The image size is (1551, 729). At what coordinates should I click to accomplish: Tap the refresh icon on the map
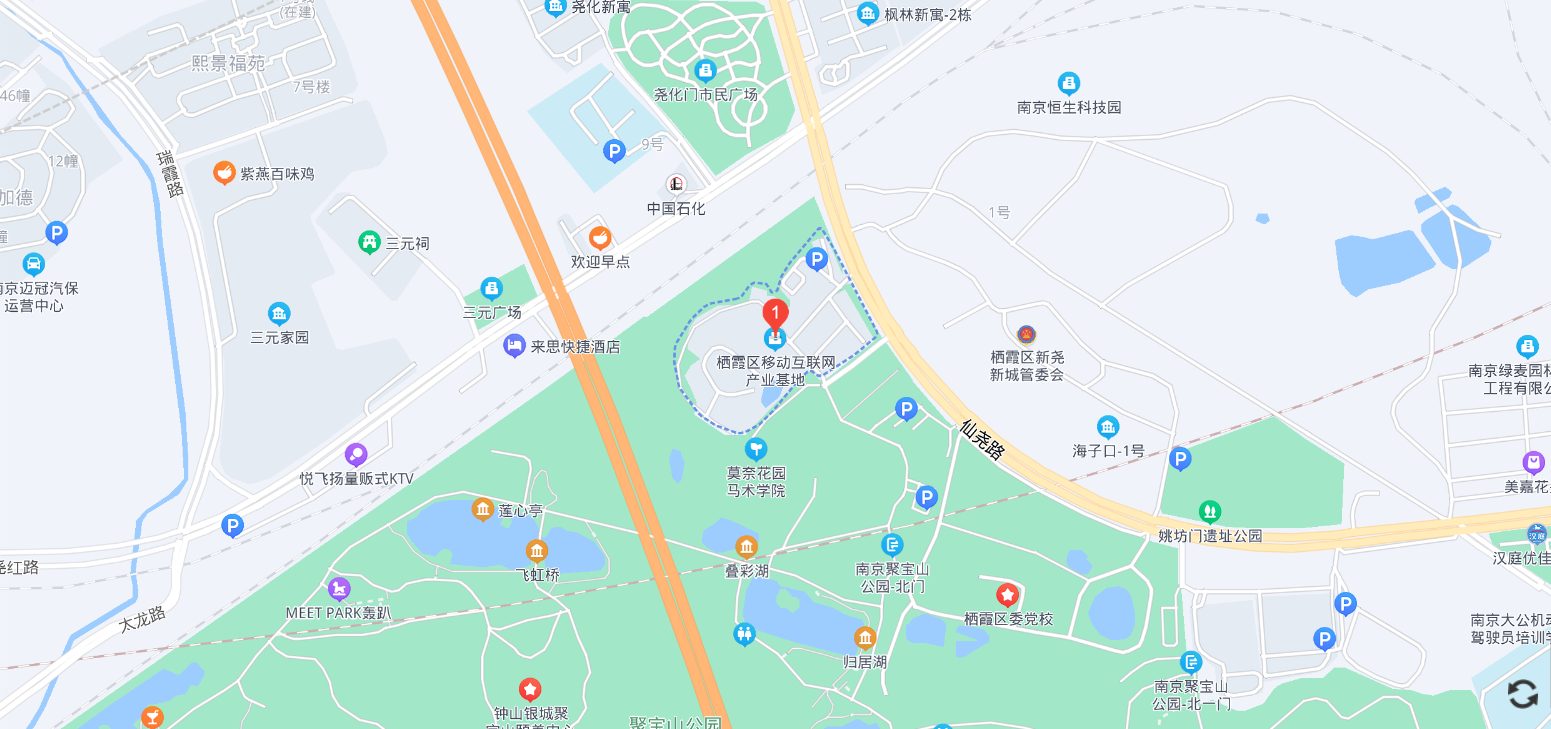point(1522,694)
